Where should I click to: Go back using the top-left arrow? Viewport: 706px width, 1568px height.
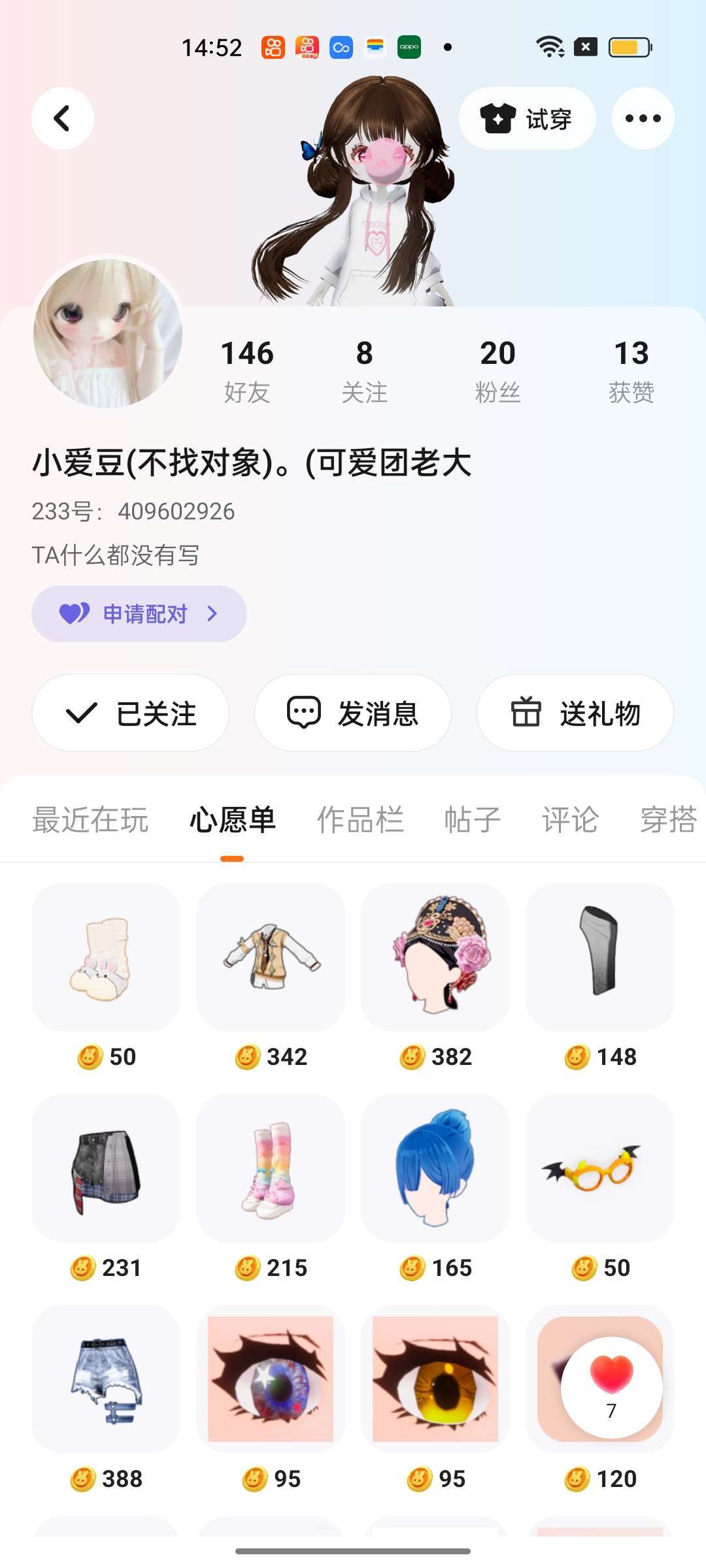63,118
